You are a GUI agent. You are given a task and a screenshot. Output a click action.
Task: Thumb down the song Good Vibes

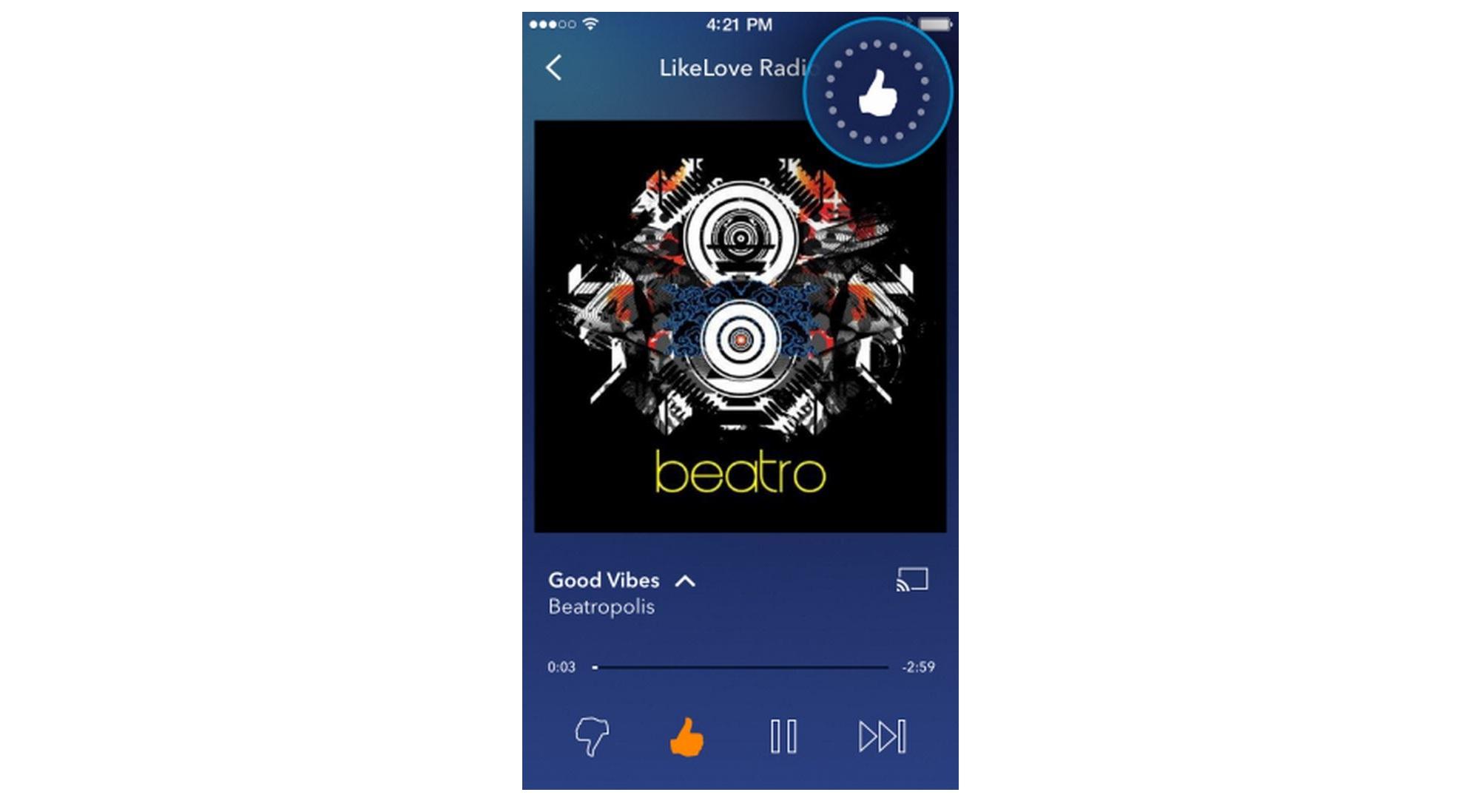(x=592, y=737)
